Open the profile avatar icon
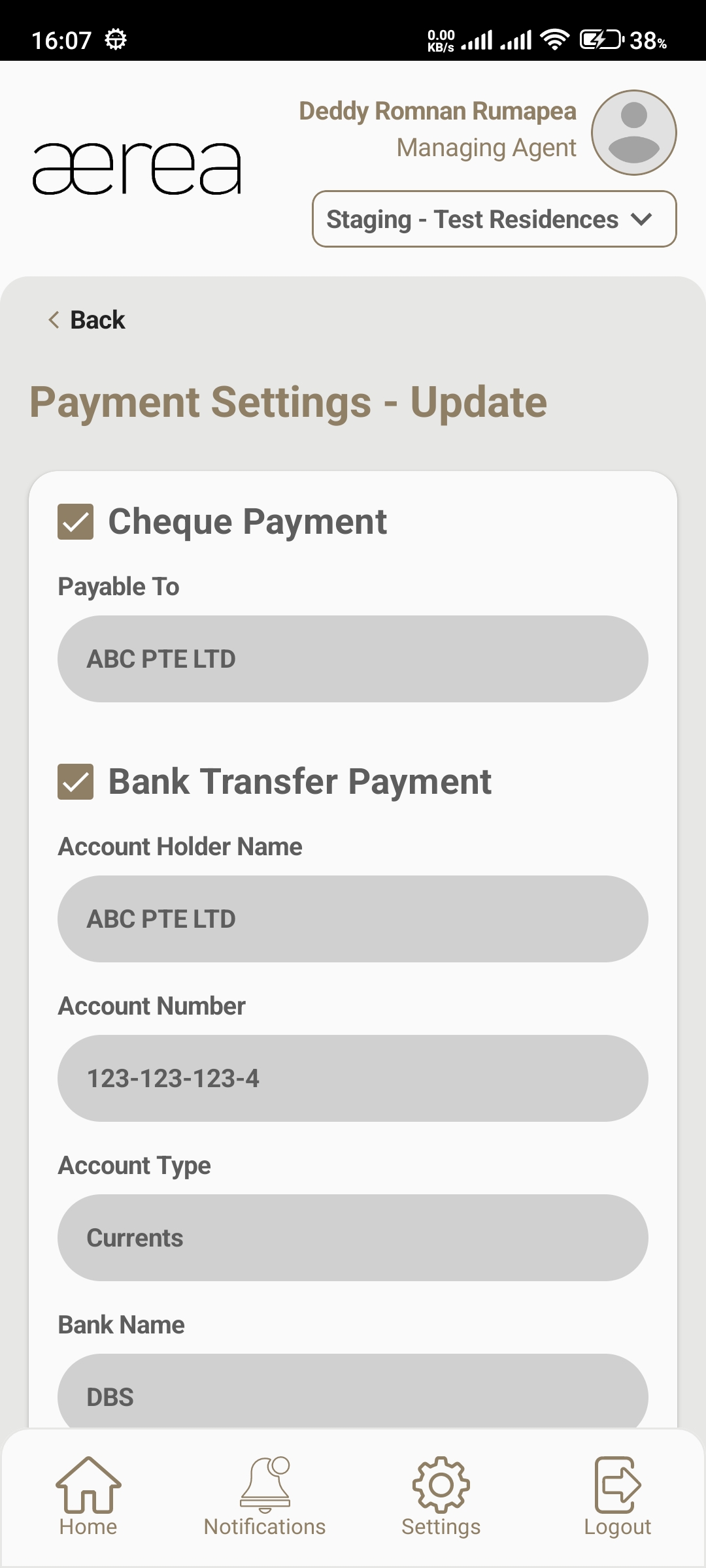Screen dimensions: 706x1568 (x=633, y=133)
